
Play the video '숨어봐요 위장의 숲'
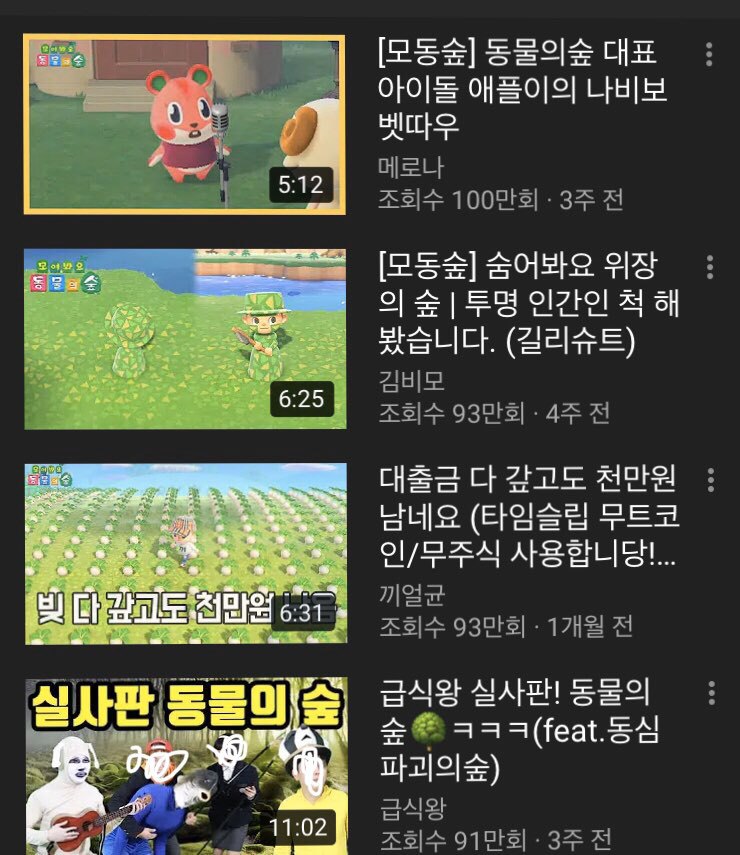185,338
